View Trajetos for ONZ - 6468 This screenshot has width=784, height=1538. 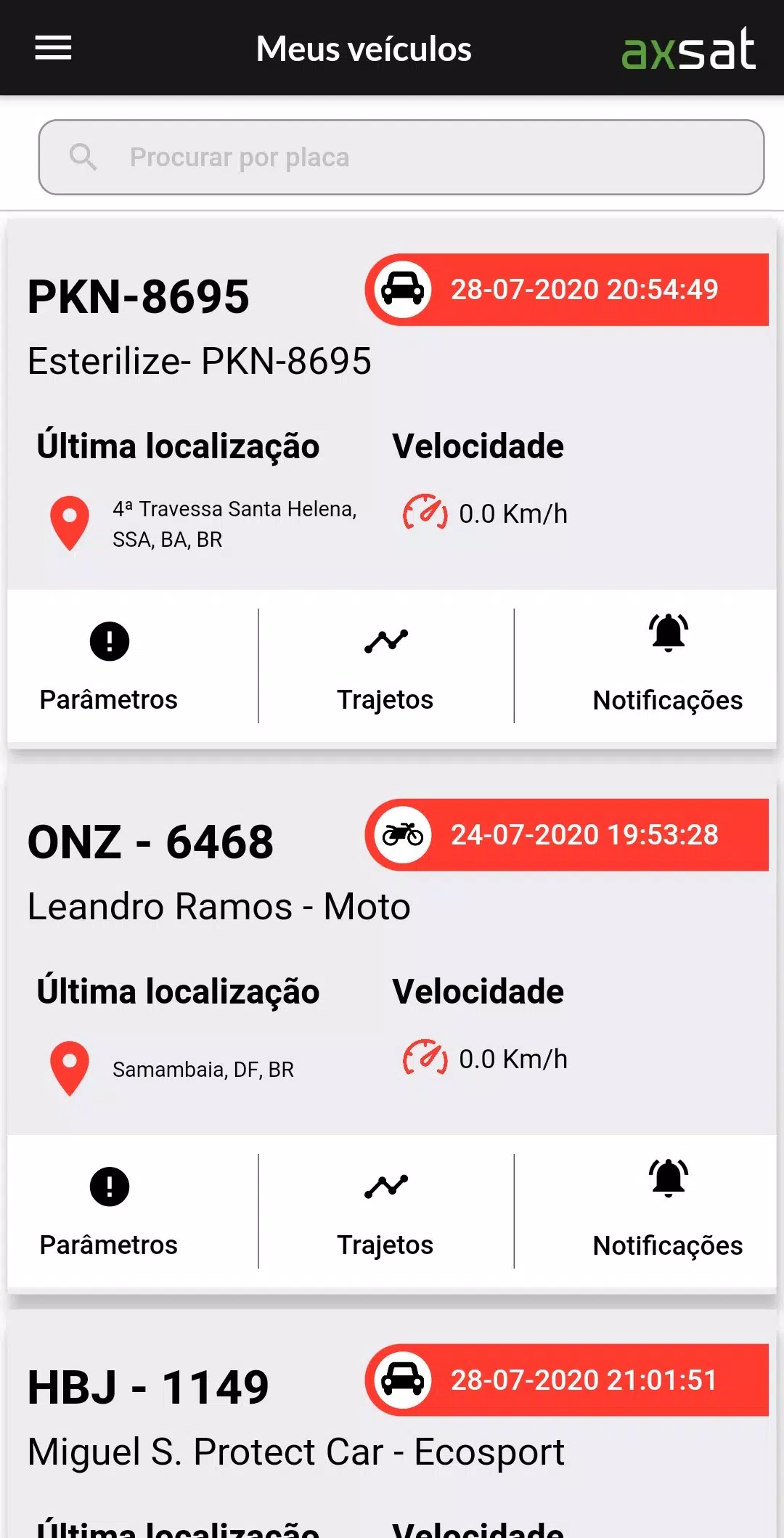point(385,1212)
